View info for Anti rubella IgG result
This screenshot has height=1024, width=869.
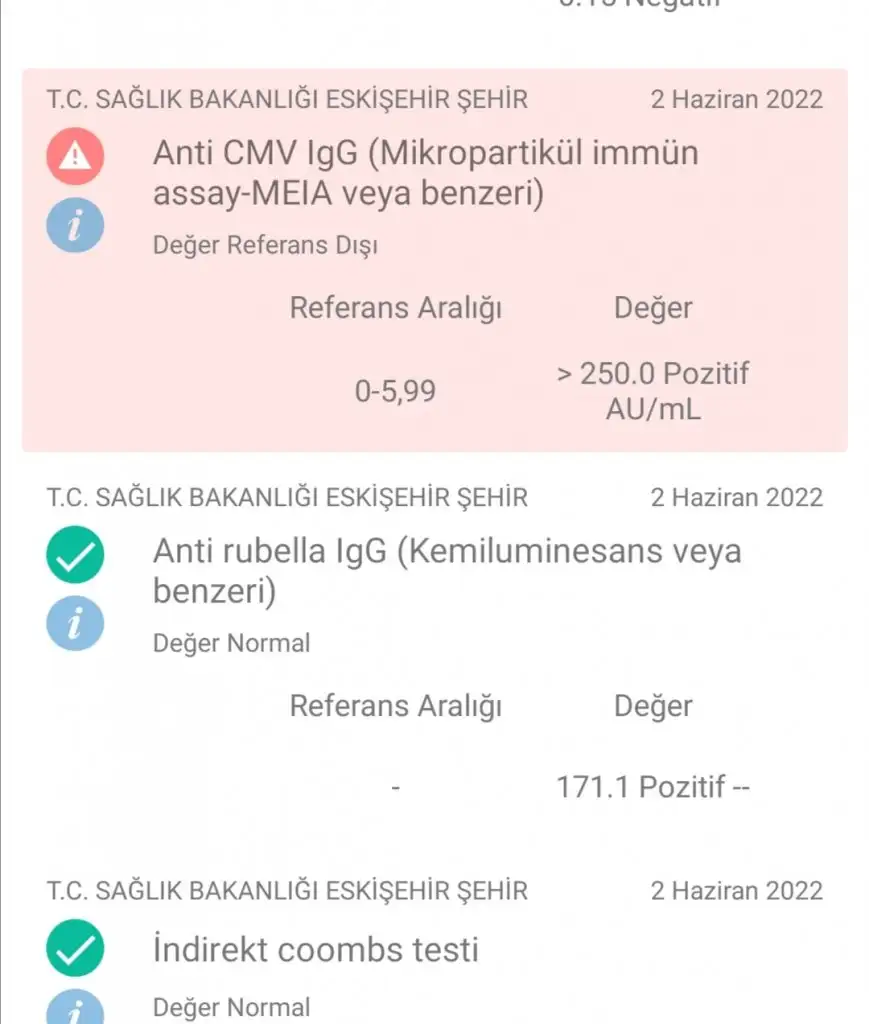74,623
